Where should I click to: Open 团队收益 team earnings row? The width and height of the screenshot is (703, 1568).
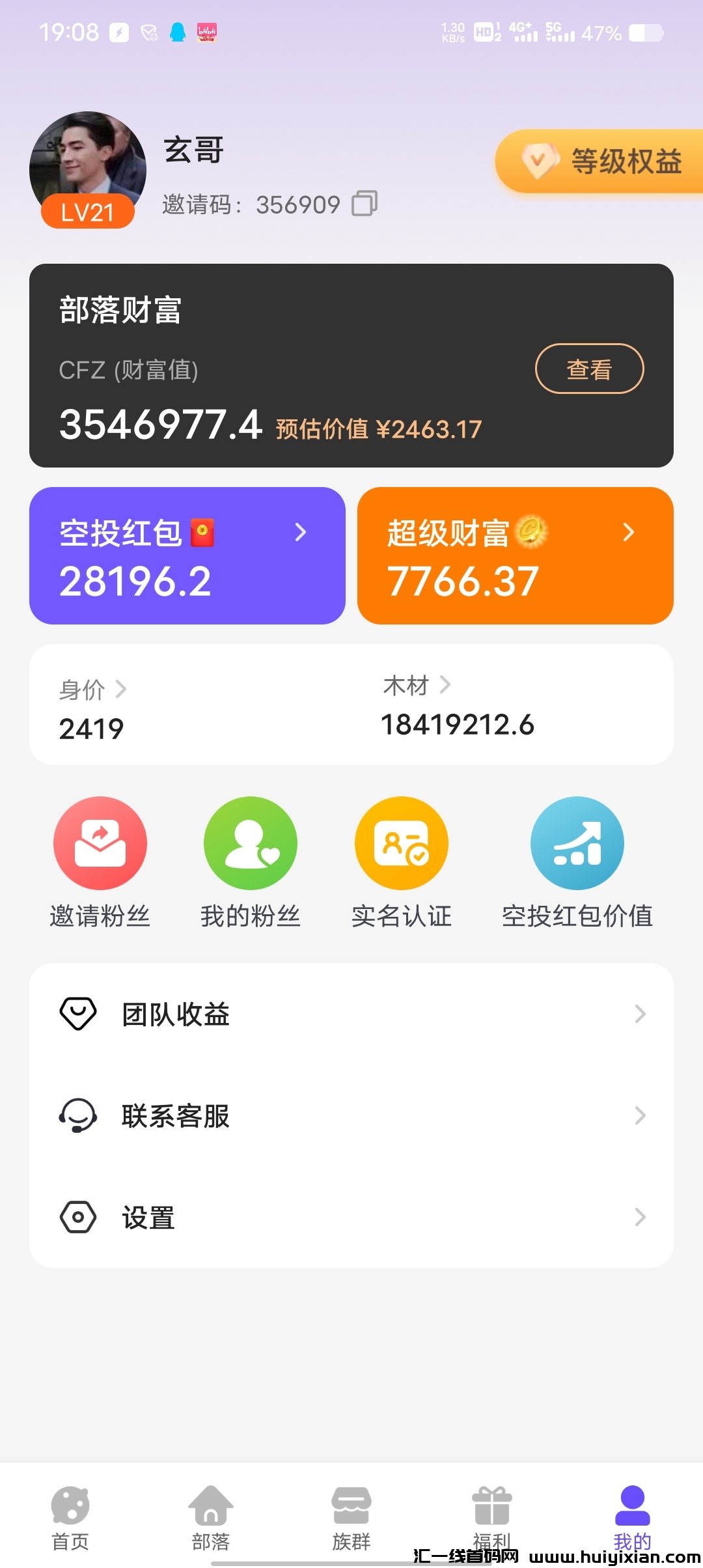(x=351, y=1014)
